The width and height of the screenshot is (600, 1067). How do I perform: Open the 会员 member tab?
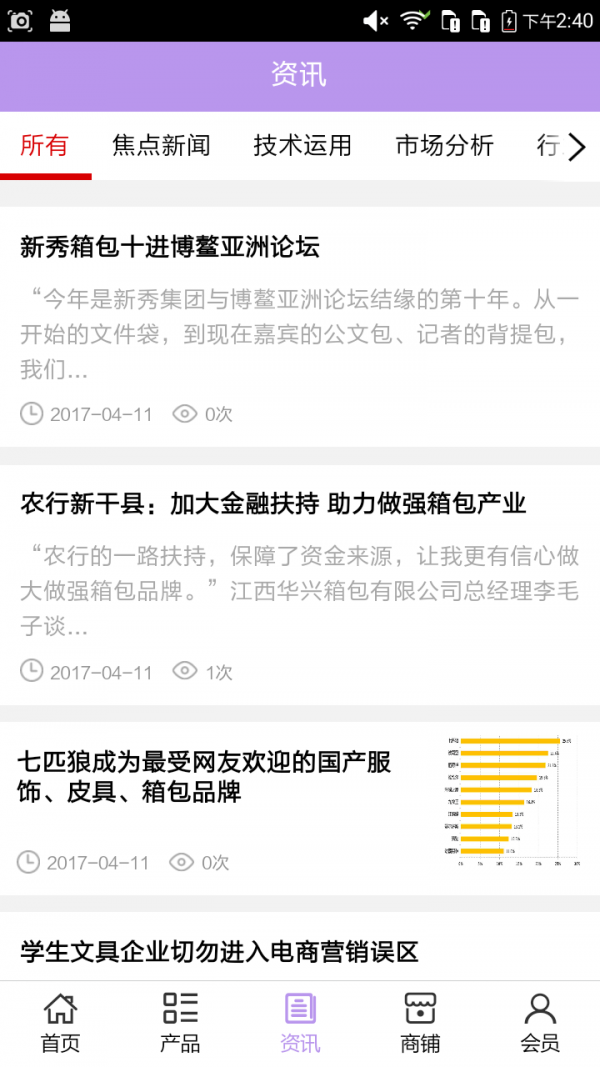click(x=540, y=1023)
